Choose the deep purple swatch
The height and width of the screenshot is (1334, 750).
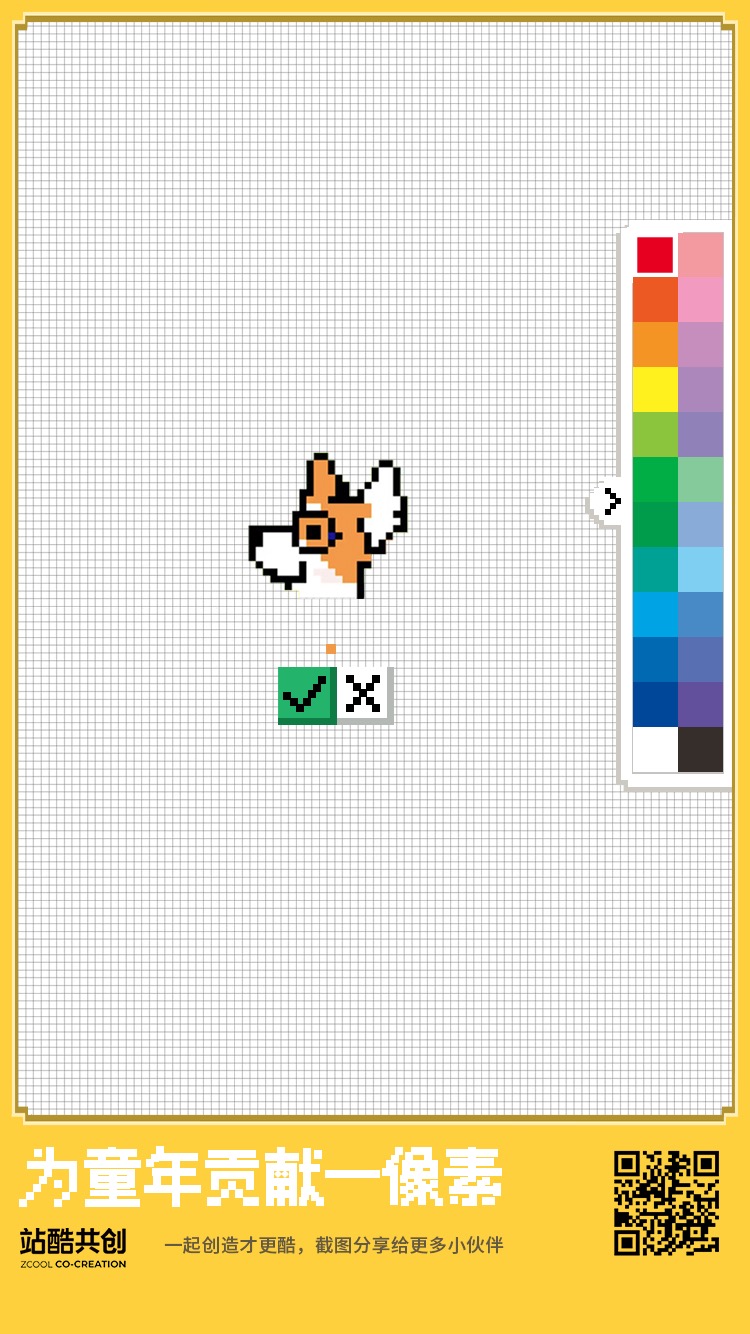[700, 705]
